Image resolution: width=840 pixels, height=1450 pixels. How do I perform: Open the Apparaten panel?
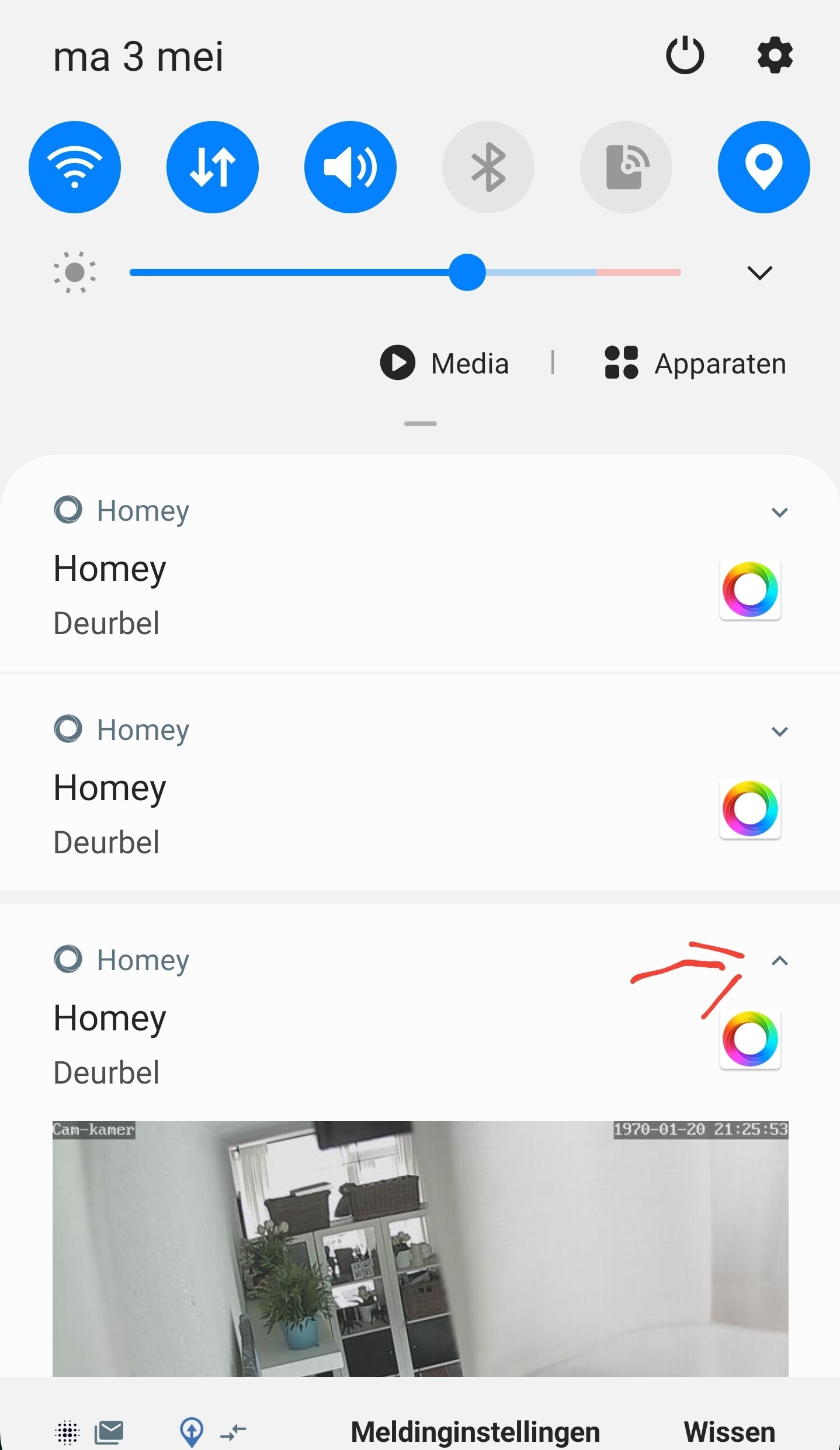pyautogui.click(x=695, y=363)
